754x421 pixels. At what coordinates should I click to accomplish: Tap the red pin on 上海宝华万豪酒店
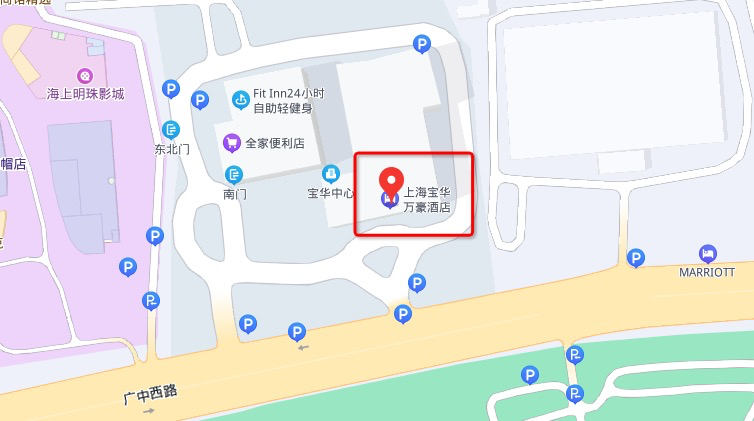[391, 182]
